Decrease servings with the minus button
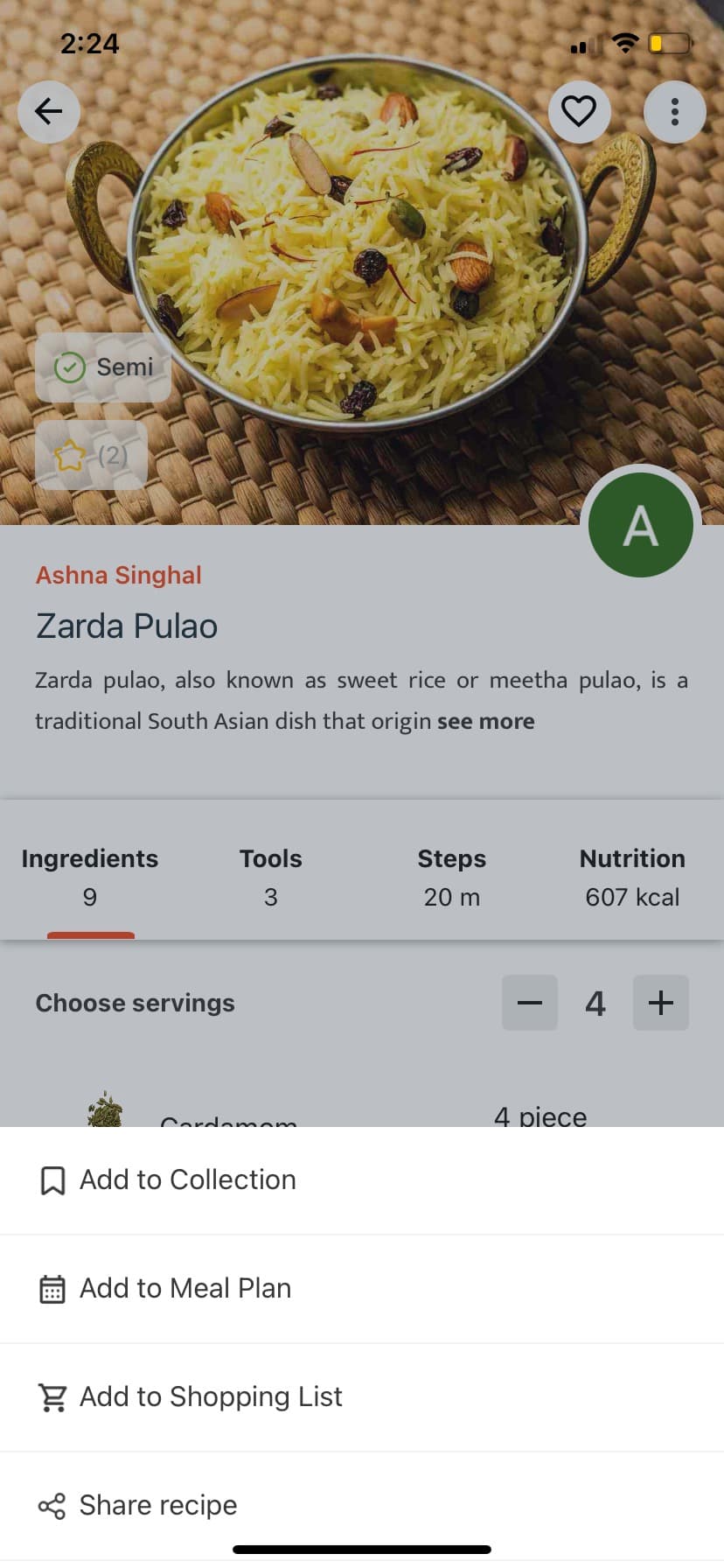This screenshot has width=724, height=1568. (530, 1003)
